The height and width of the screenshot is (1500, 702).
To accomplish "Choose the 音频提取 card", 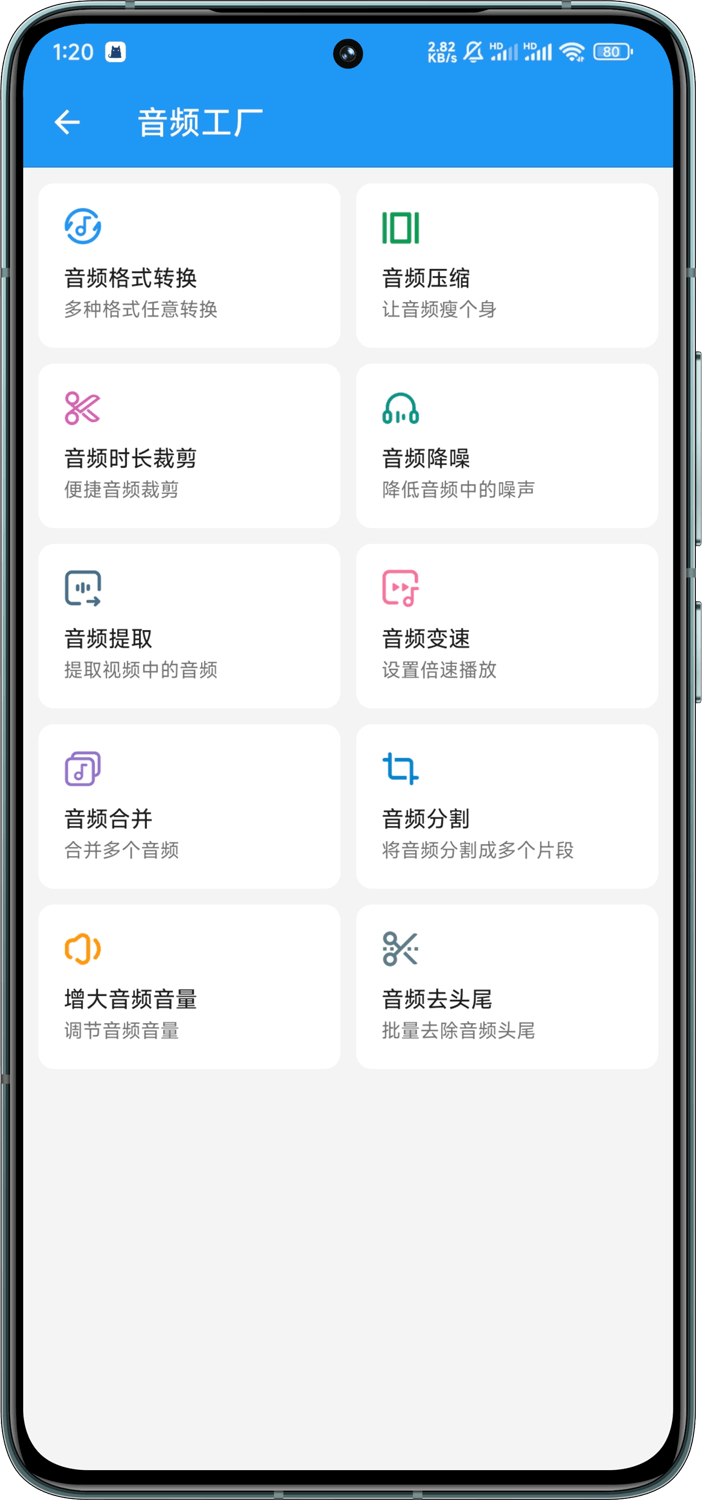I will coord(189,626).
